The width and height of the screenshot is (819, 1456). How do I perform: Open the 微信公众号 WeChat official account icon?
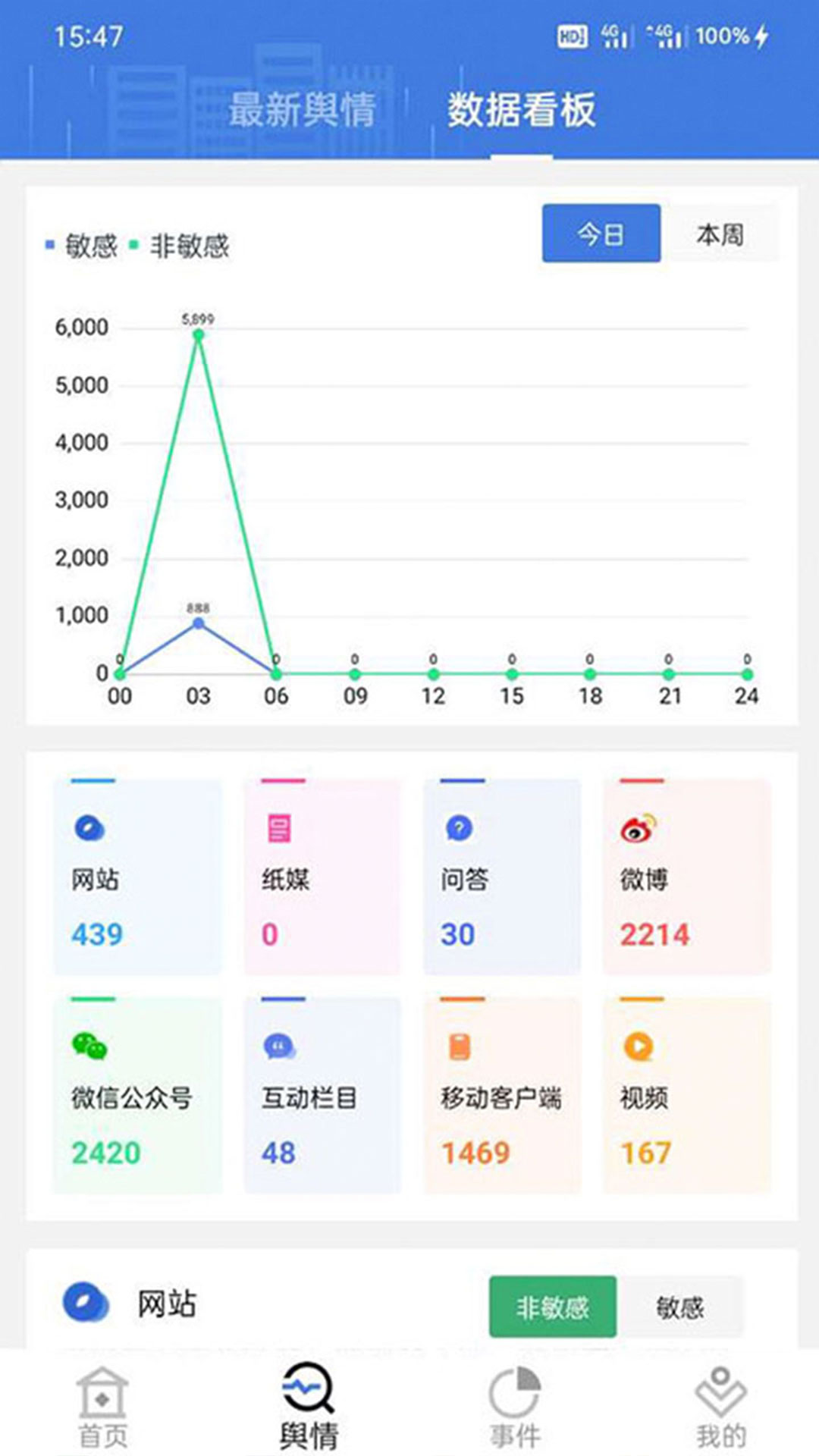pyautogui.click(x=89, y=1044)
